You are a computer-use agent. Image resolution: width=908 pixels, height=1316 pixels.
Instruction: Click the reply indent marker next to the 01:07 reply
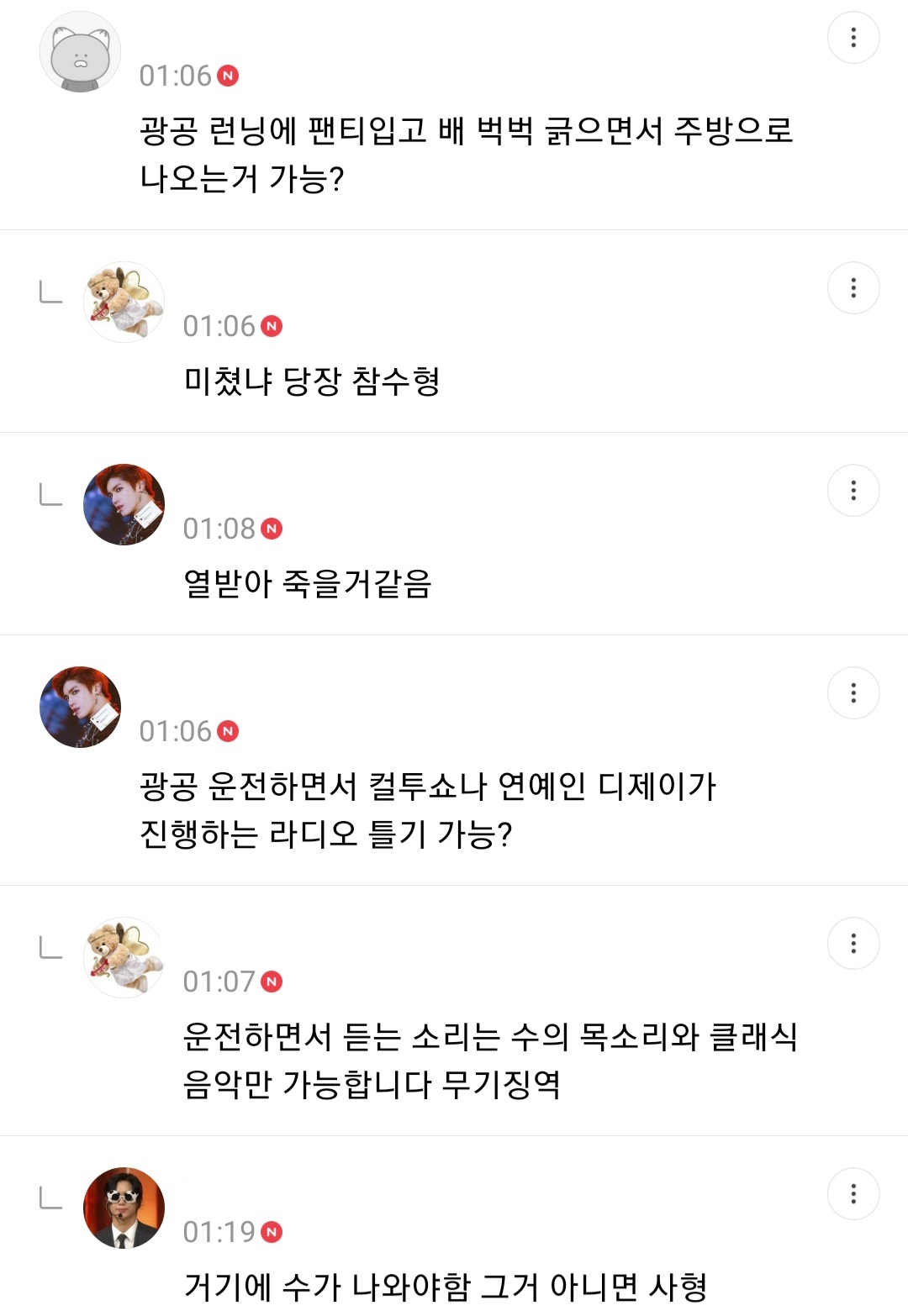pos(49,948)
